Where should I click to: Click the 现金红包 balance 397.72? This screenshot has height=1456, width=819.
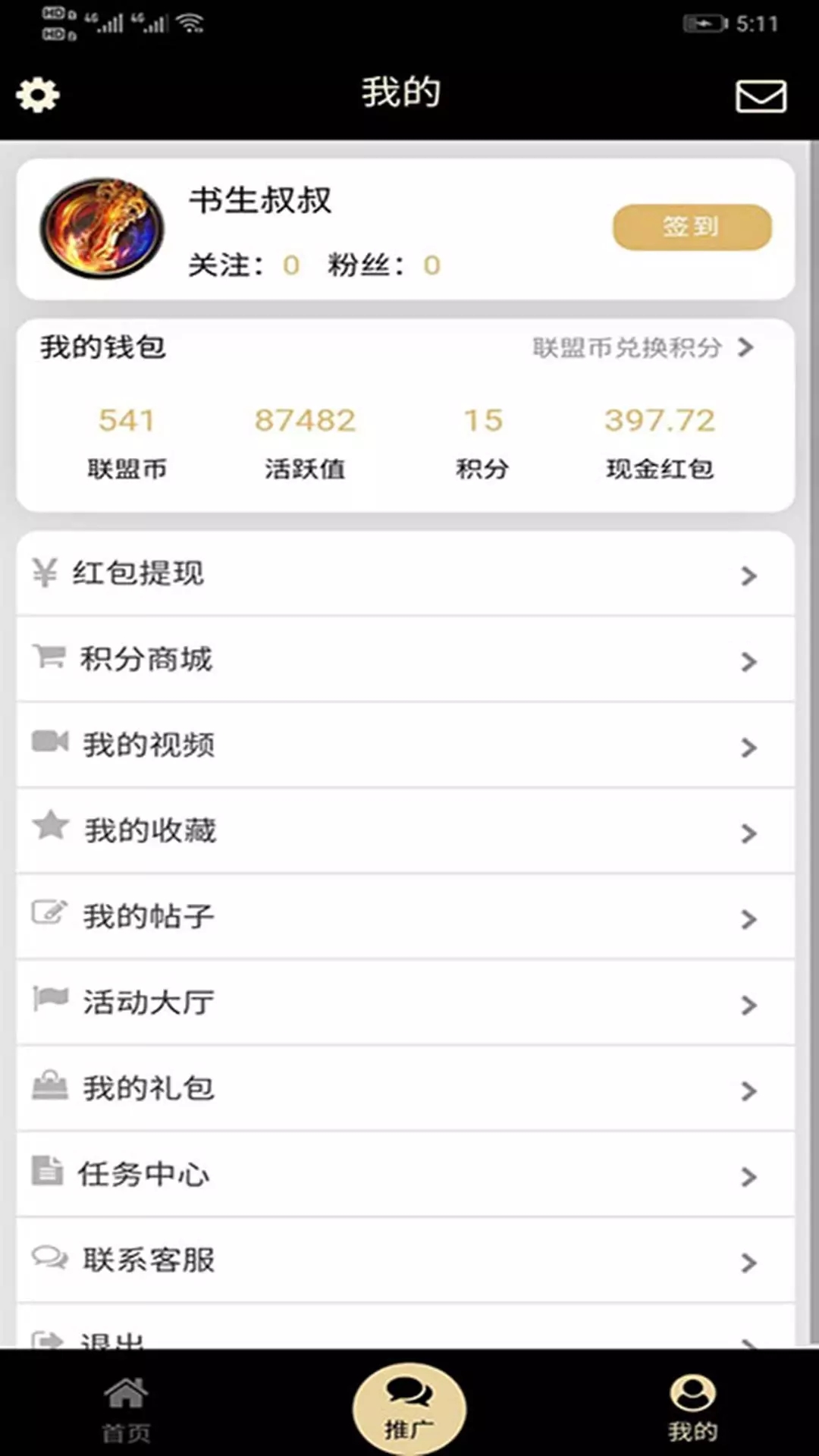(660, 419)
